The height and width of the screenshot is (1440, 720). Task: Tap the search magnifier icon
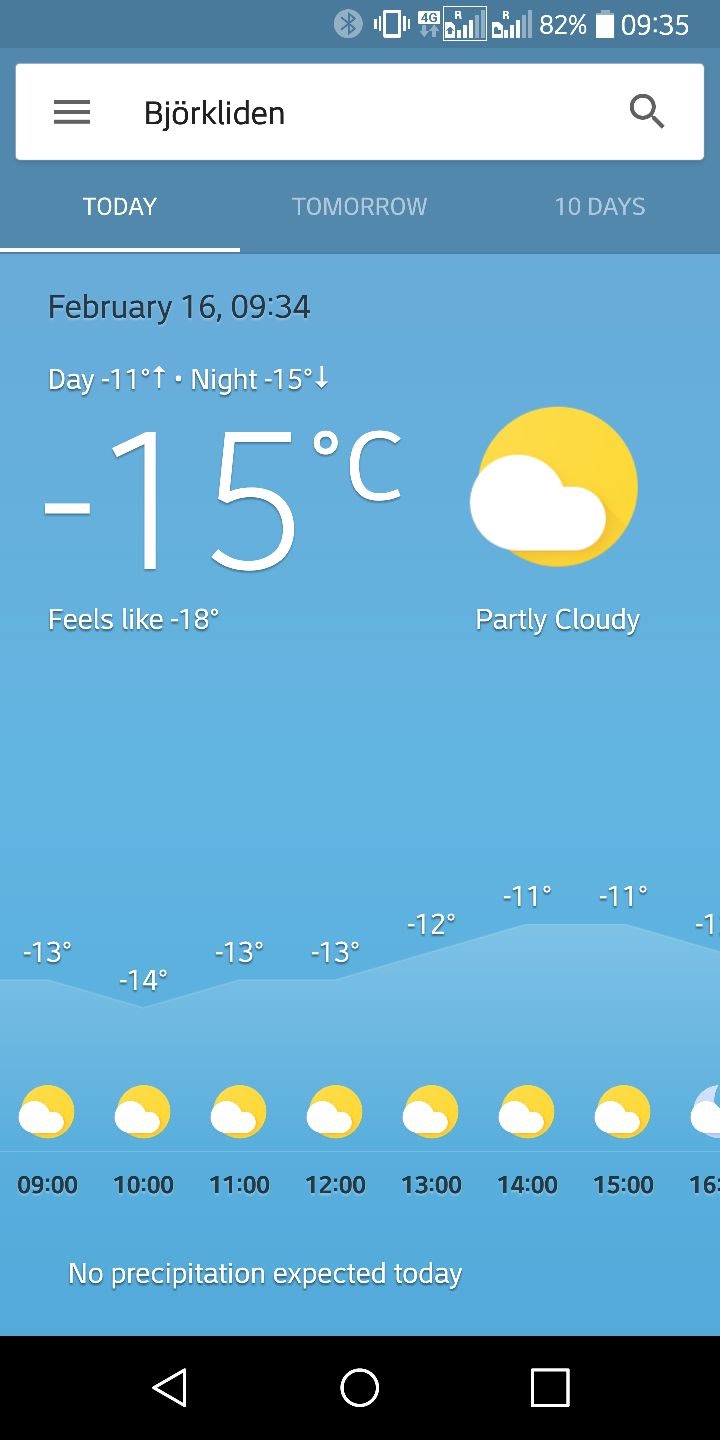[x=647, y=112]
